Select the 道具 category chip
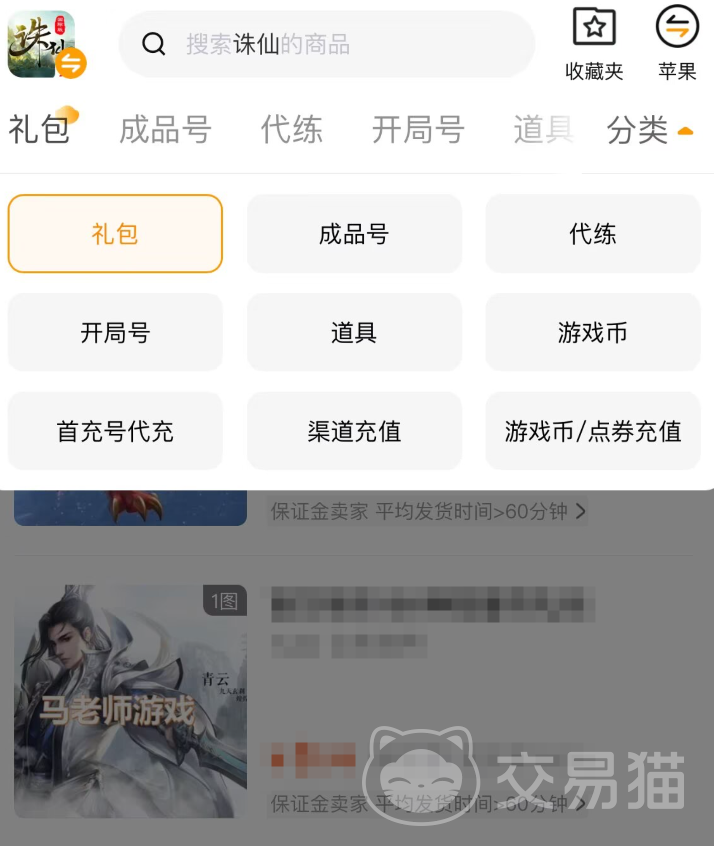The height and width of the screenshot is (846, 714). pos(354,333)
